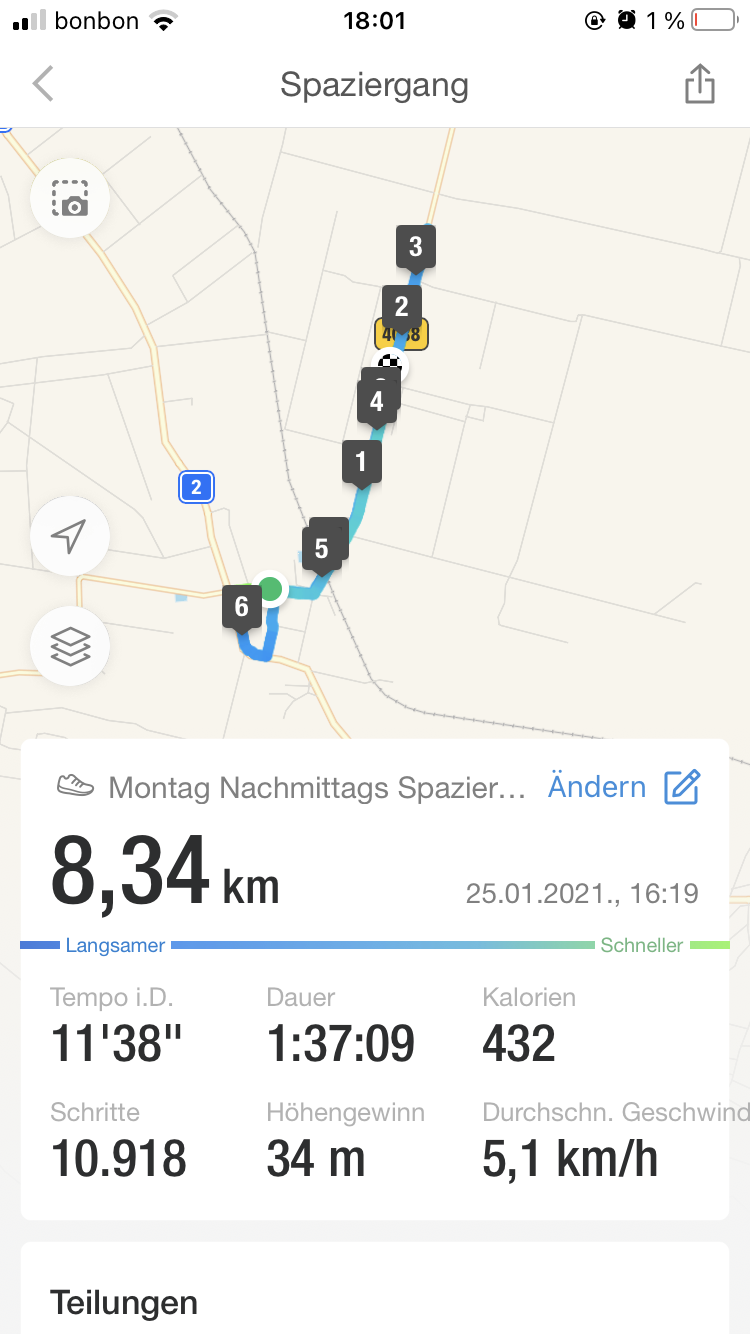
Task: Share this walk activity
Action: pyautogui.click(x=699, y=85)
